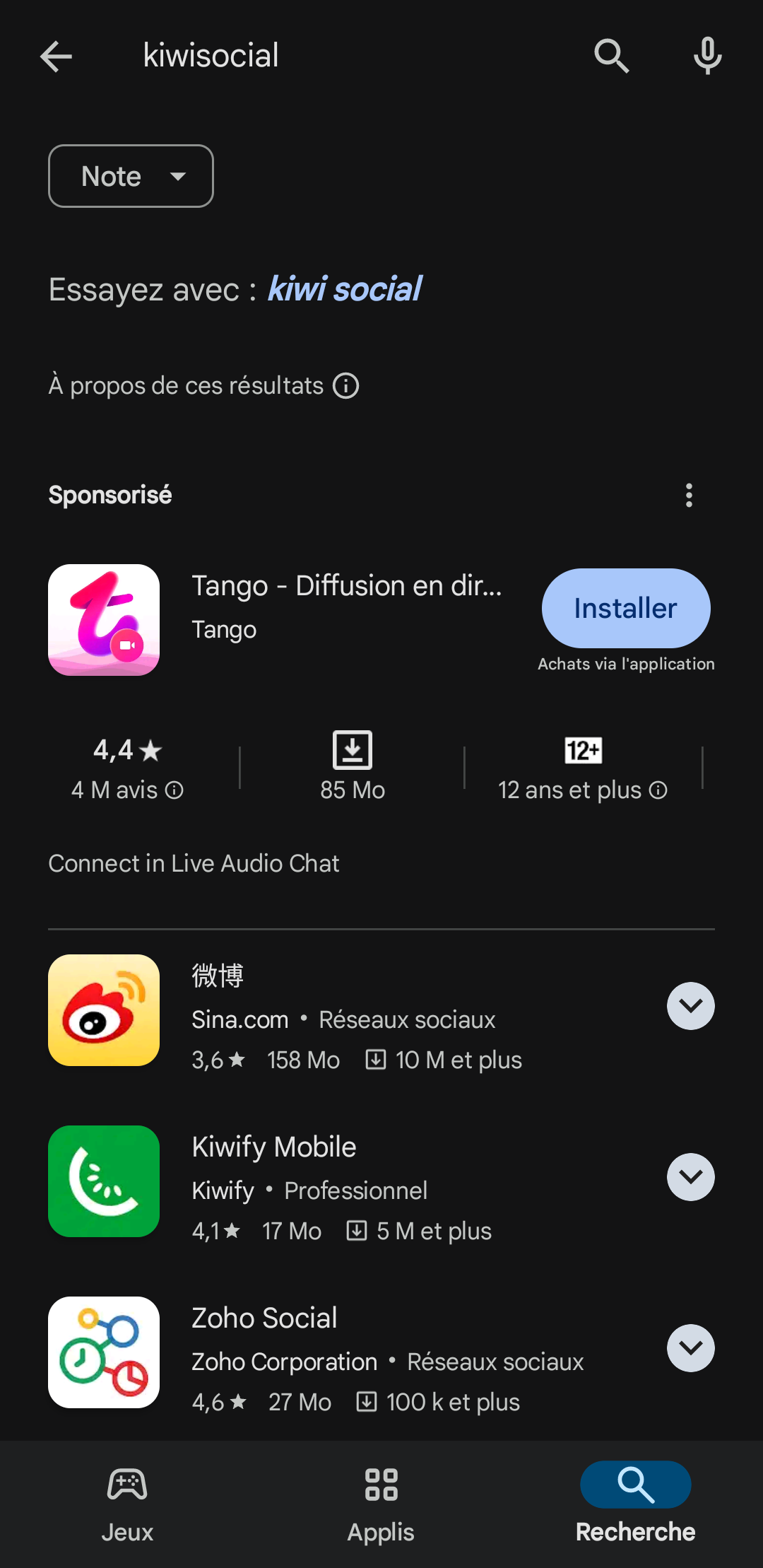Go back using the arrow icon
The height and width of the screenshot is (1568, 763).
(57, 56)
